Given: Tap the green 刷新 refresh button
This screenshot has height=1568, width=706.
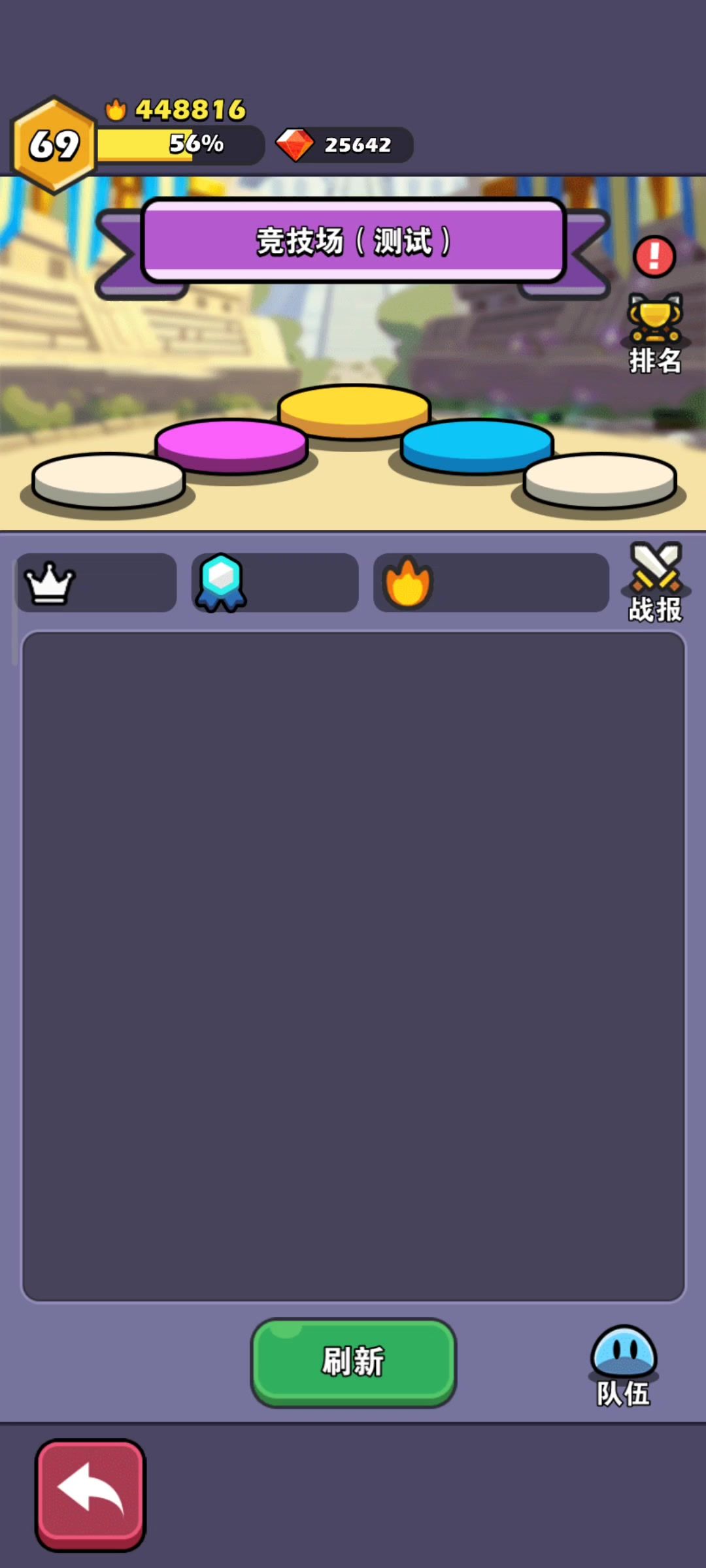Looking at the screenshot, I should click(x=353, y=1362).
